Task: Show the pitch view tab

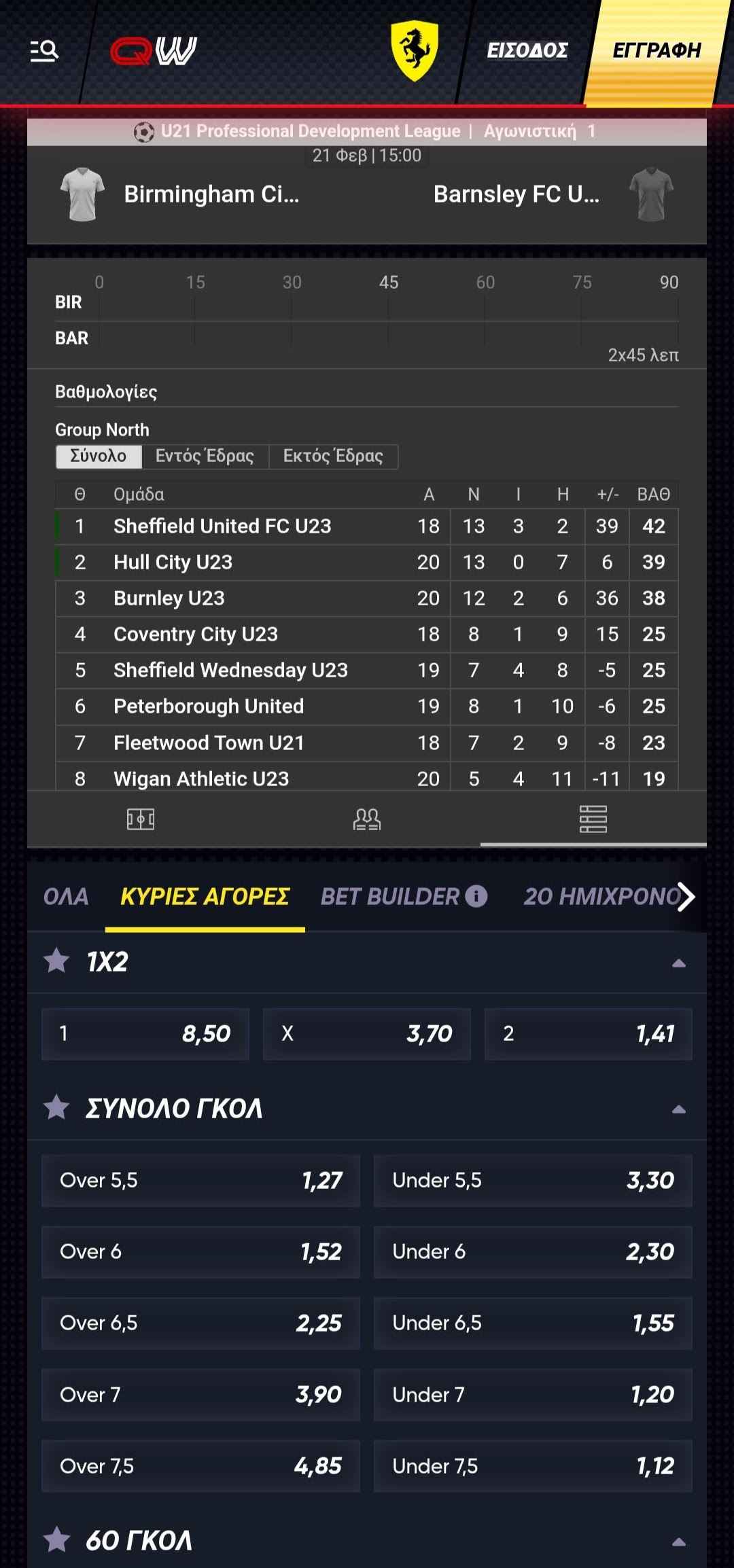Action: pos(141,819)
